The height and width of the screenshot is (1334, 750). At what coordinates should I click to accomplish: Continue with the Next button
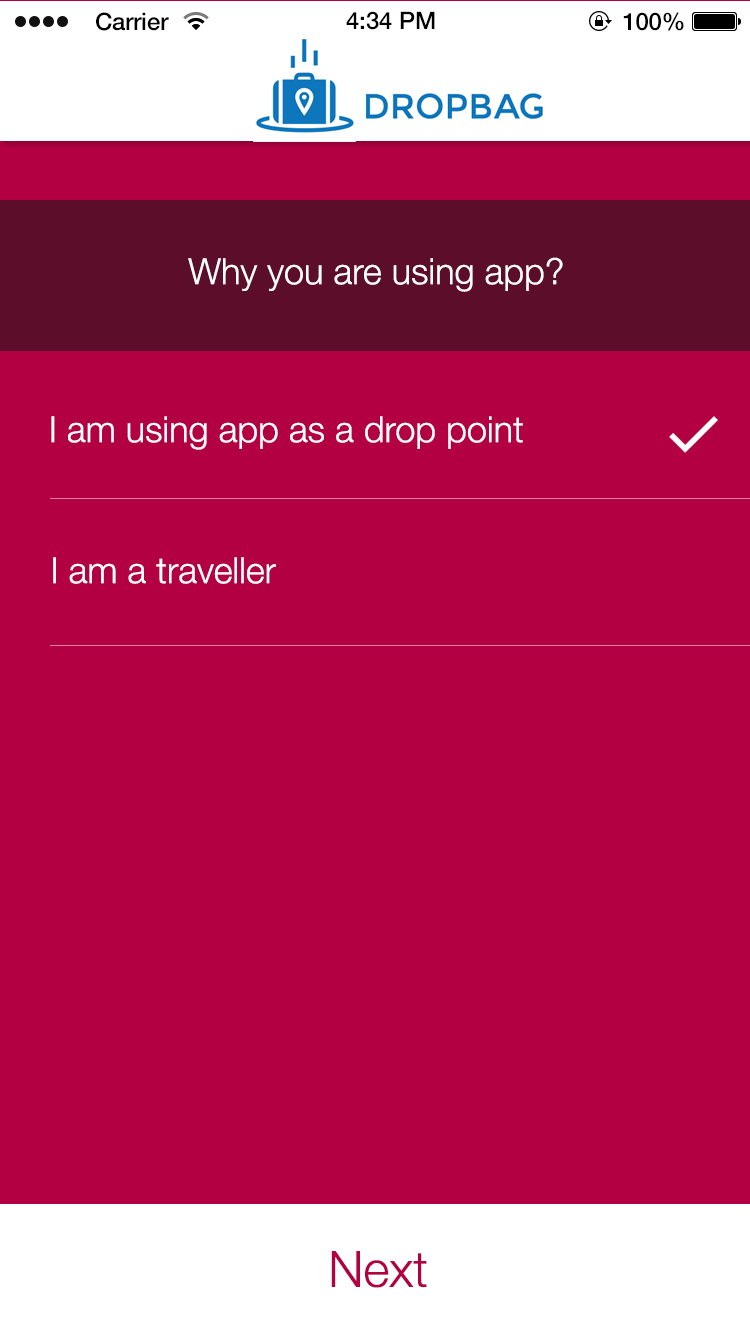pyautogui.click(x=377, y=1269)
